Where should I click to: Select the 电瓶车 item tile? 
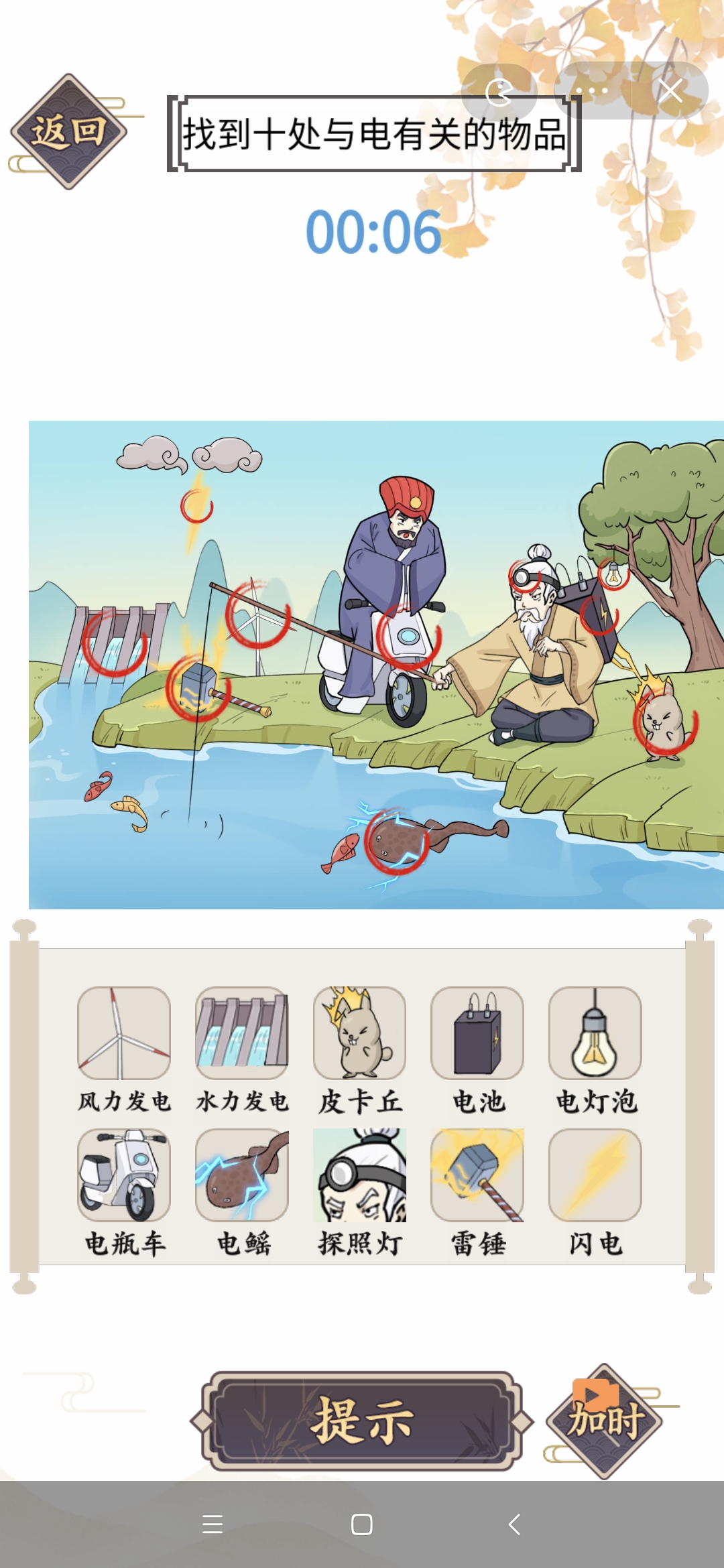click(x=124, y=1175)
